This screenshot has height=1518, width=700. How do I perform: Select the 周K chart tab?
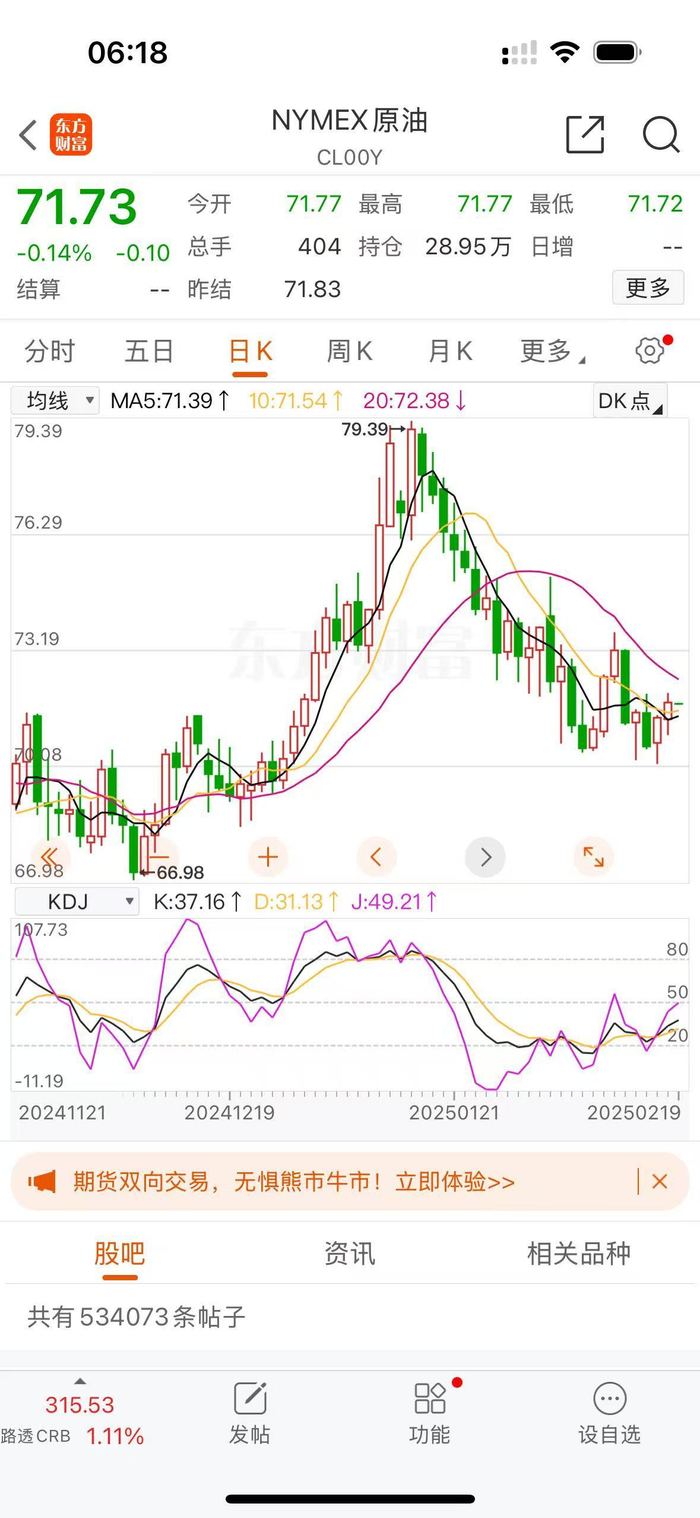pos(349,351)
